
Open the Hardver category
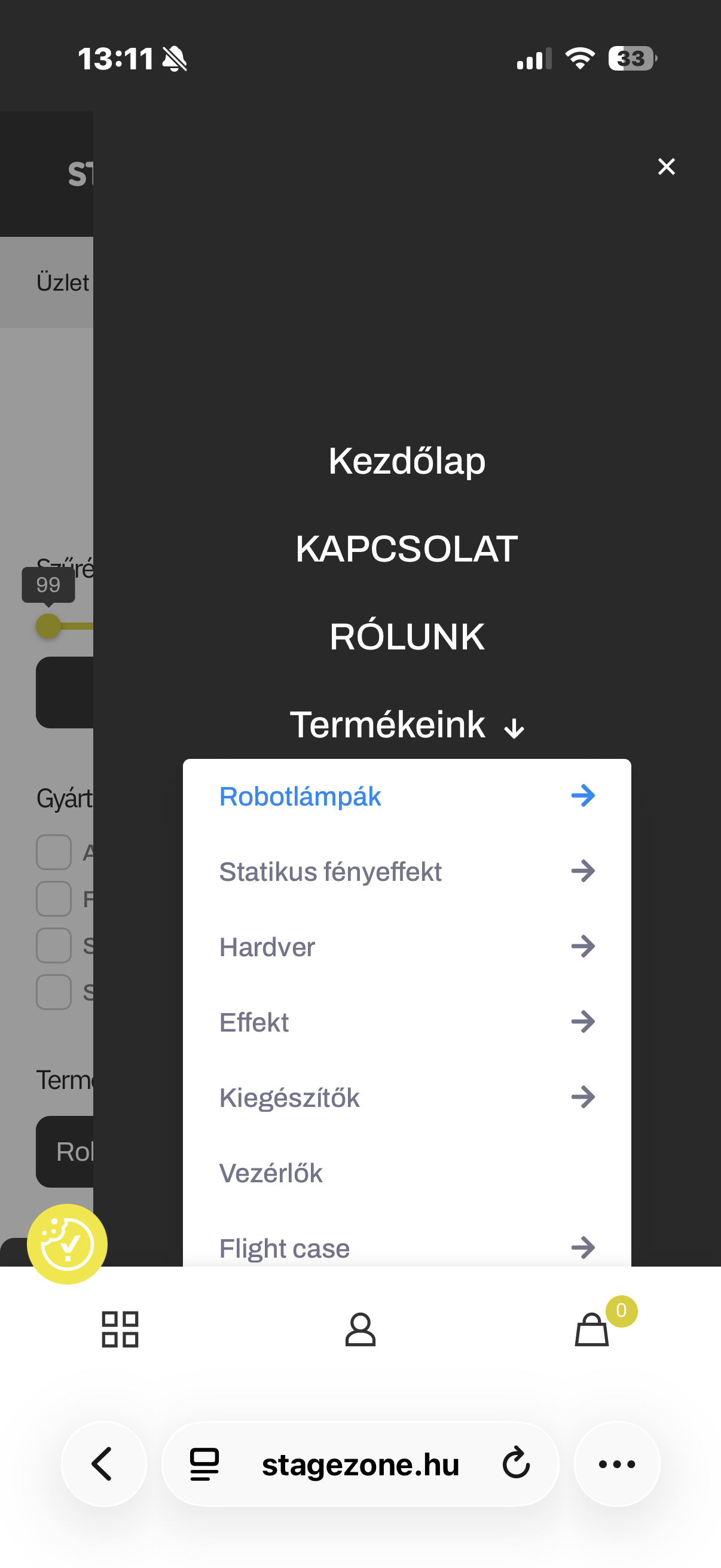267,947
